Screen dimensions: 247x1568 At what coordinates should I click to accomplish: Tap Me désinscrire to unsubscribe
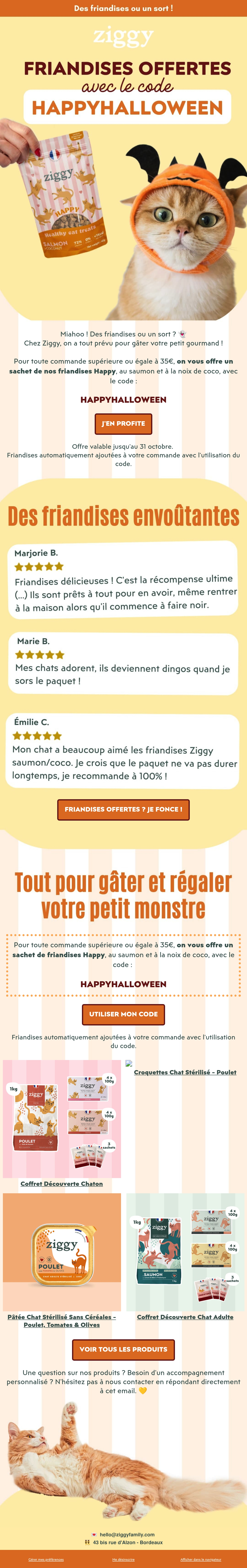tap(123, 1560)
